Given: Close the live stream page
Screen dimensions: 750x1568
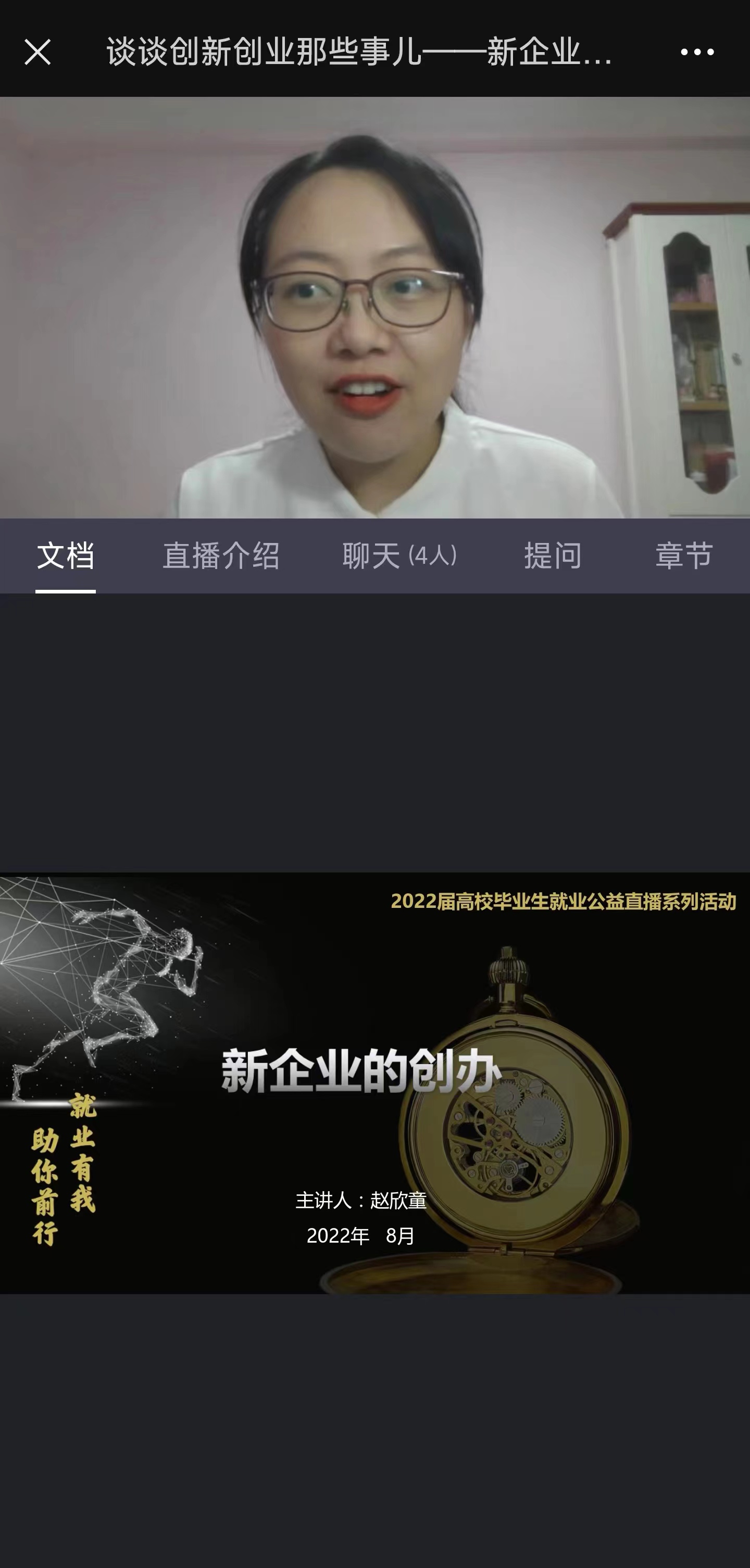Looking at the screenshot, I should click(37, 52).
